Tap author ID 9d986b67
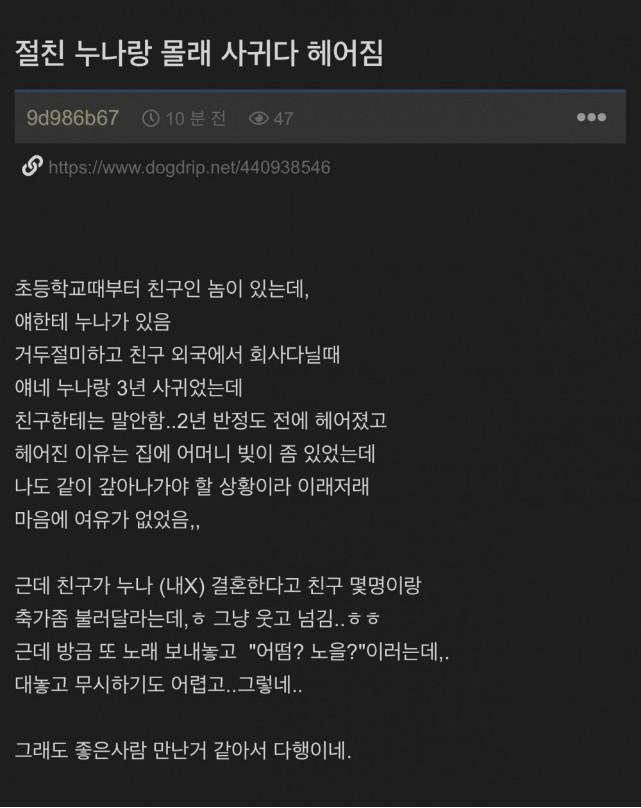 [72, 118]
